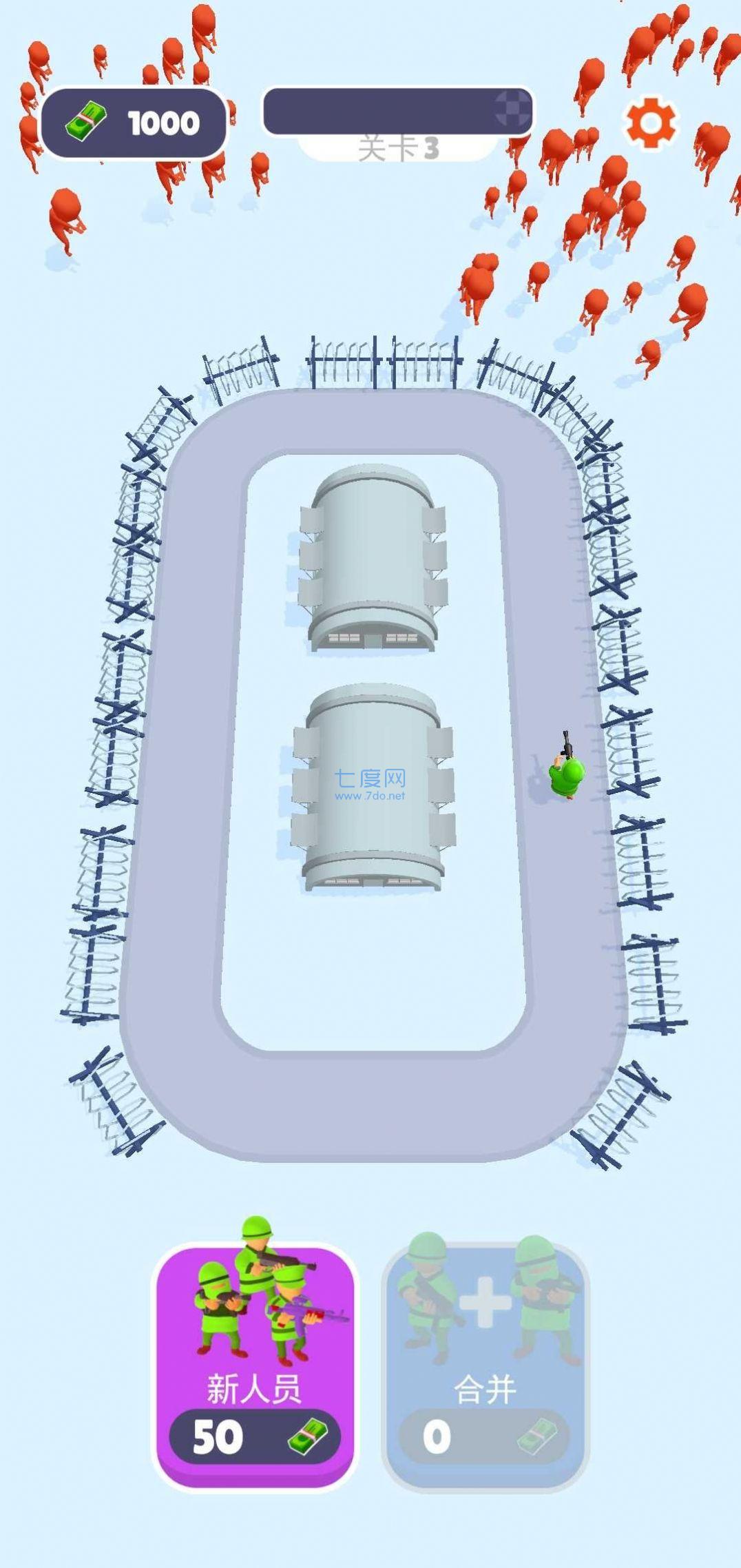The image size is (741, 1568).
Task: Tap the merge (合并) soldiers button
Action: 486,1368
